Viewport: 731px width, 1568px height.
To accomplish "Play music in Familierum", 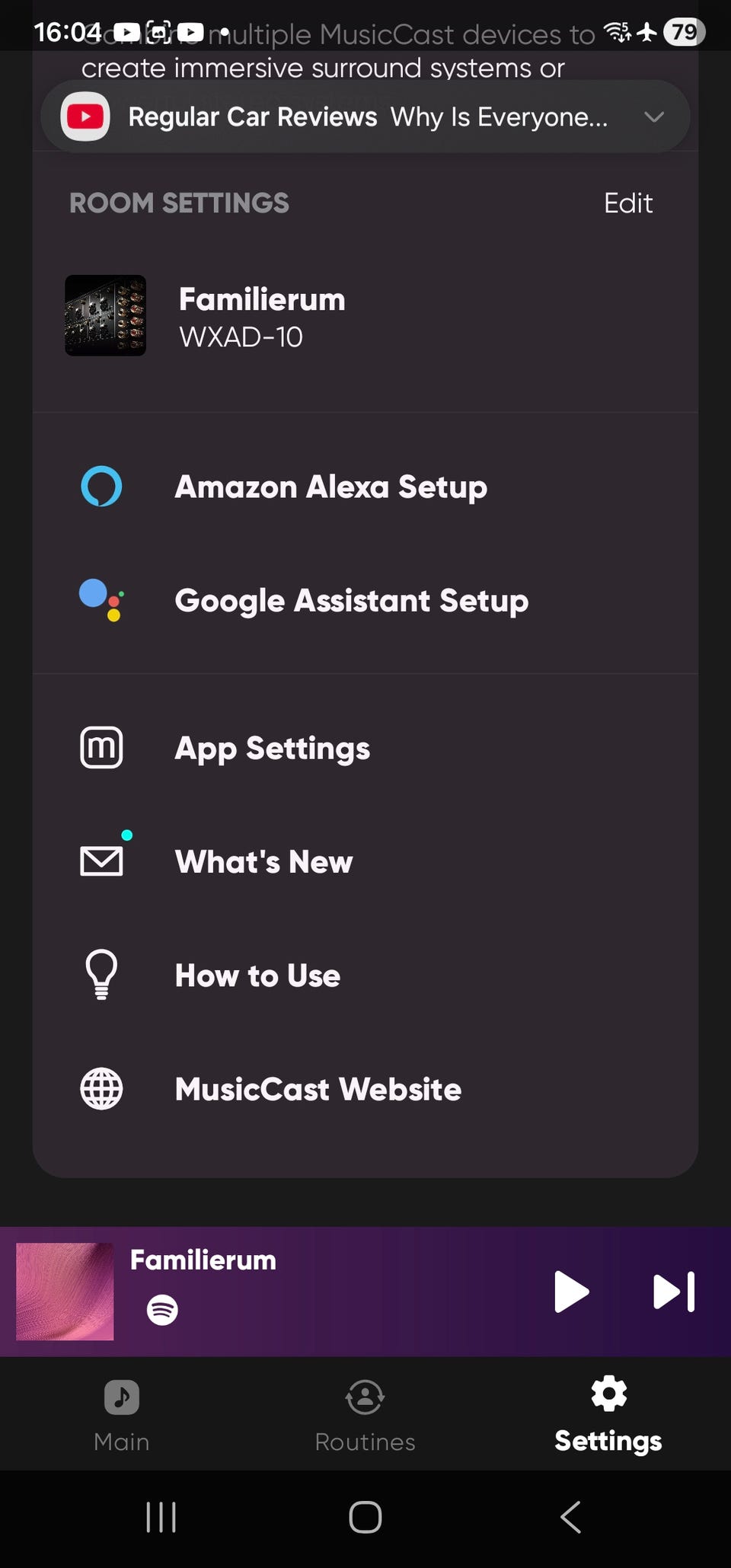I will click(571, 1292).
